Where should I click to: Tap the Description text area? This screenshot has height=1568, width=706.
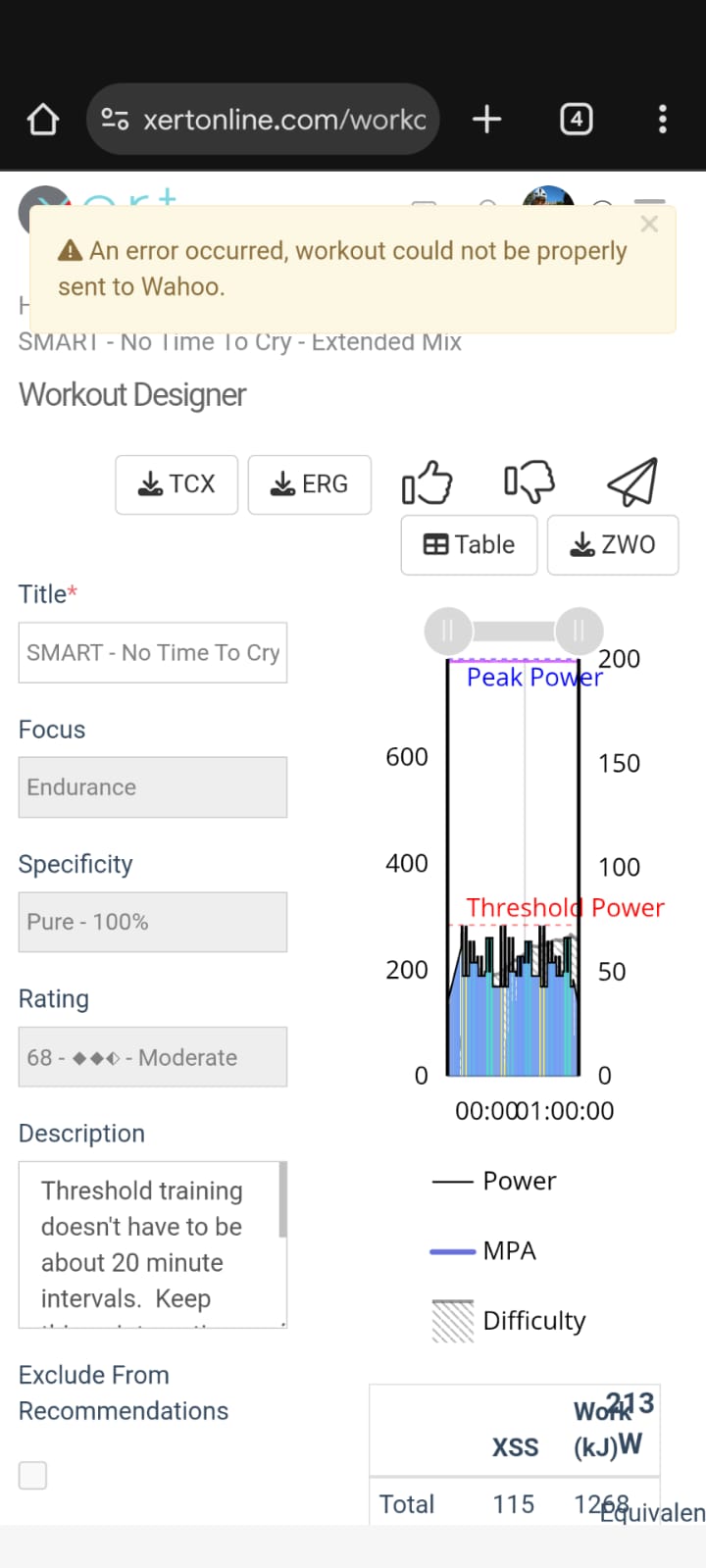point(153,1245)
